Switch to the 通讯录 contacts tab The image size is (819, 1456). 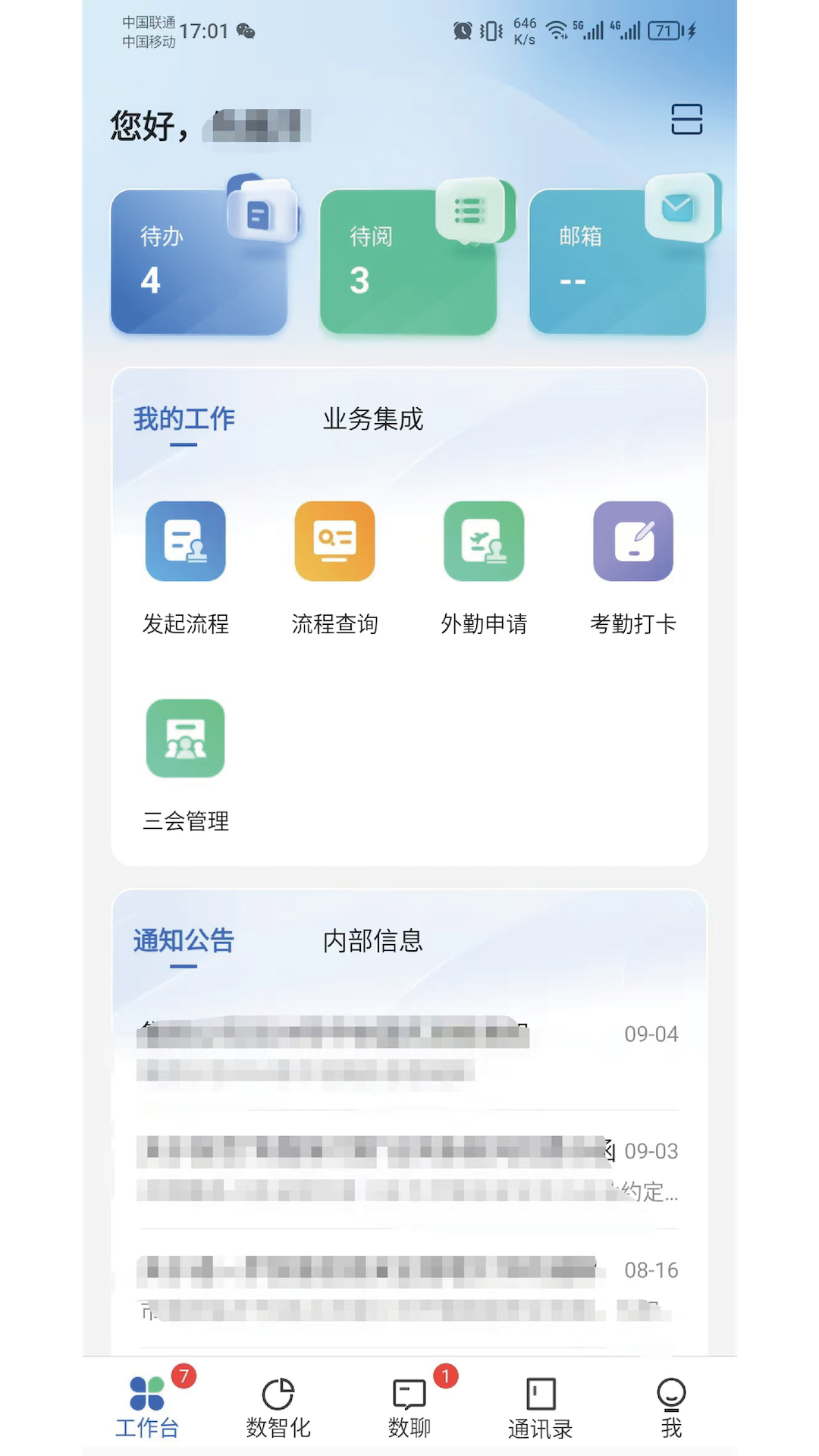[x=541, y=1407]
